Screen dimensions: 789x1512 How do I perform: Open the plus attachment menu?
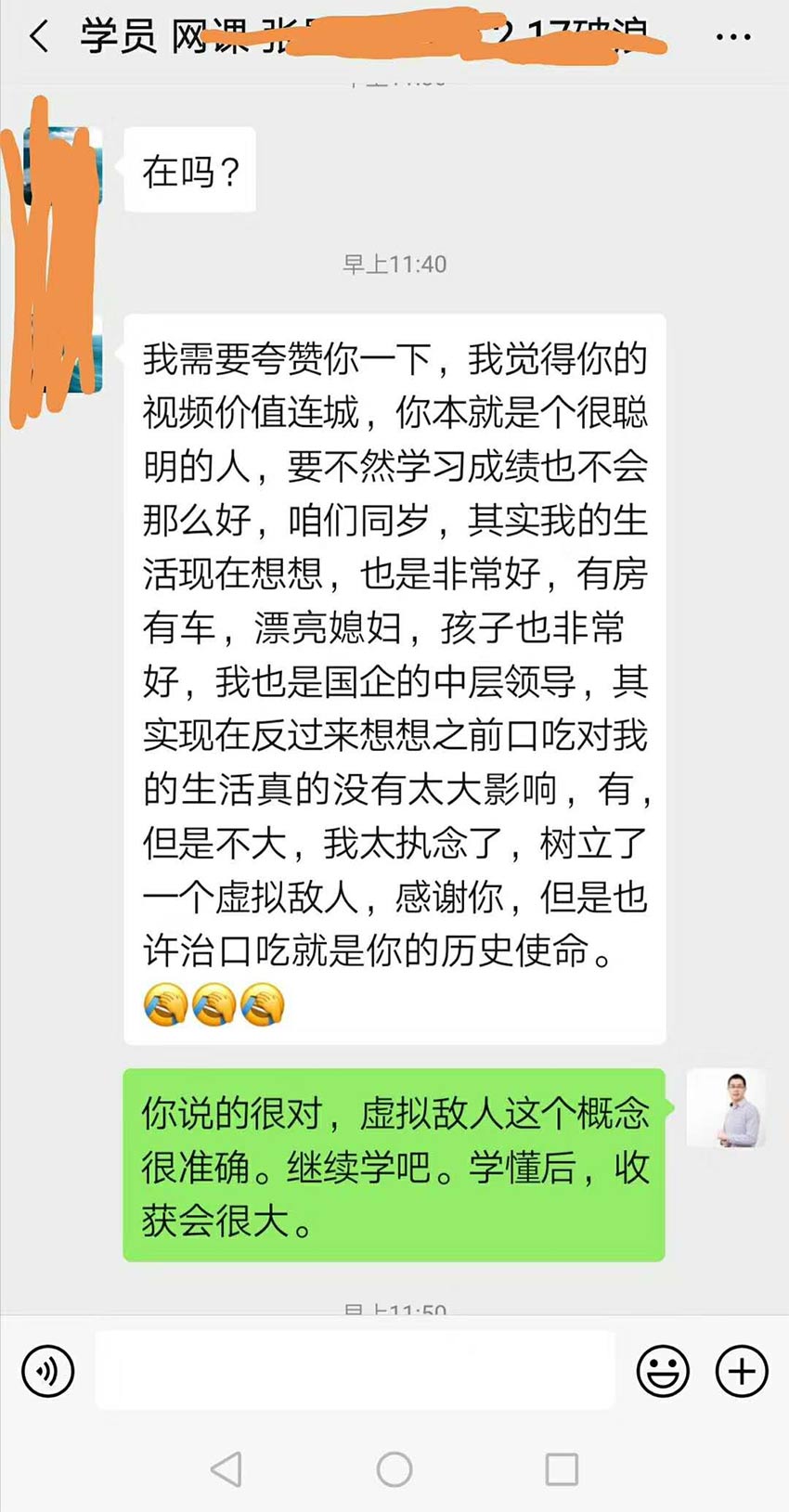tap(742, 1370)
